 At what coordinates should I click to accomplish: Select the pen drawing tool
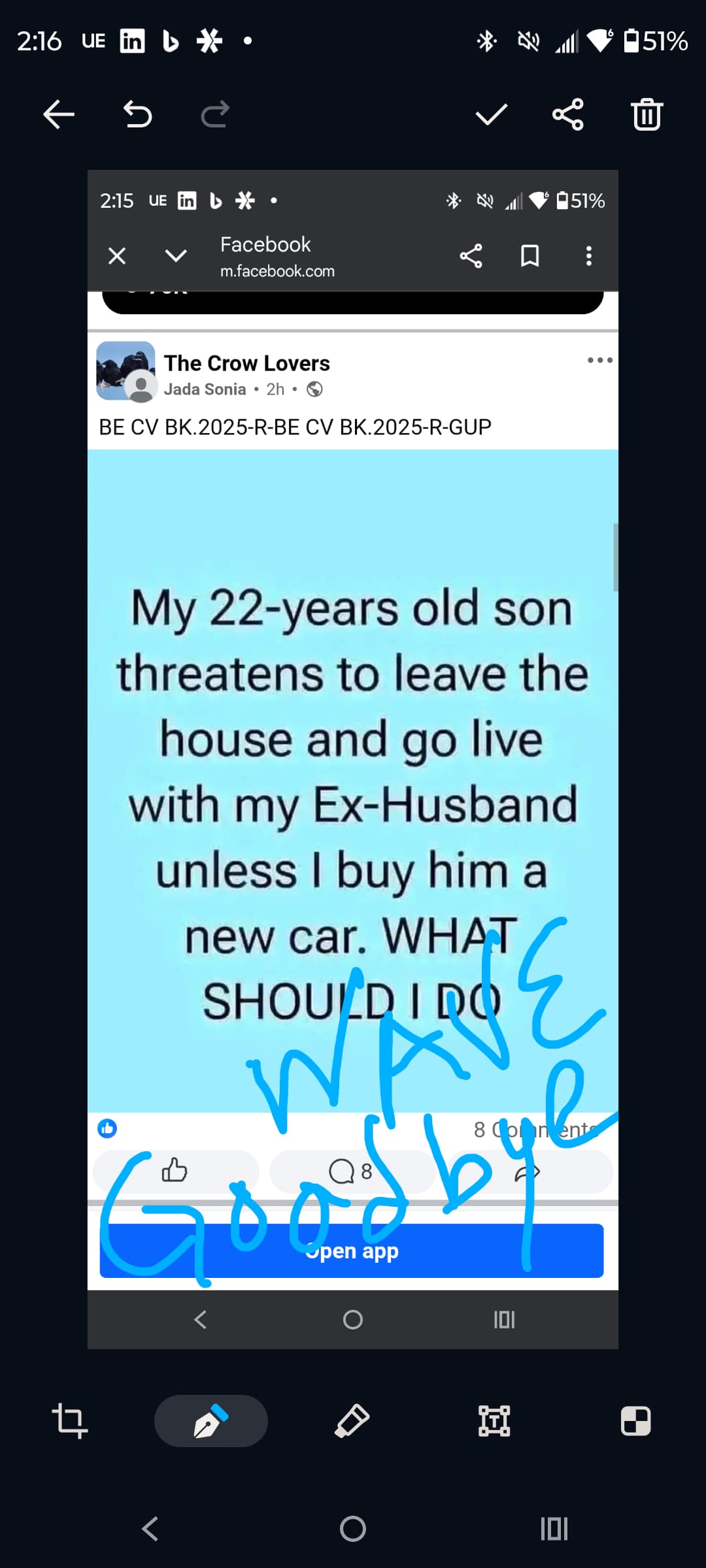click(x=210, y=1420)
